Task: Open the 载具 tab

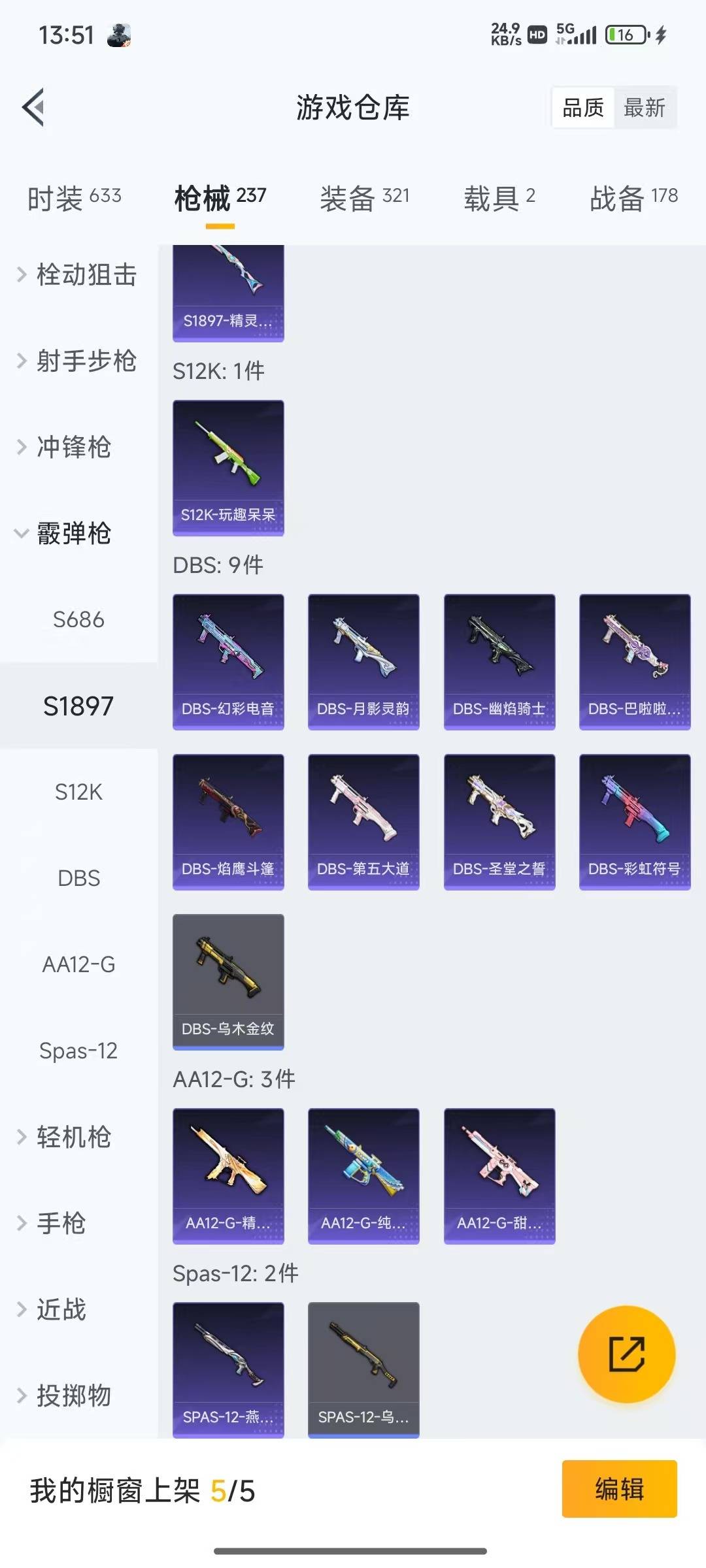Action: tap(499, 198)
